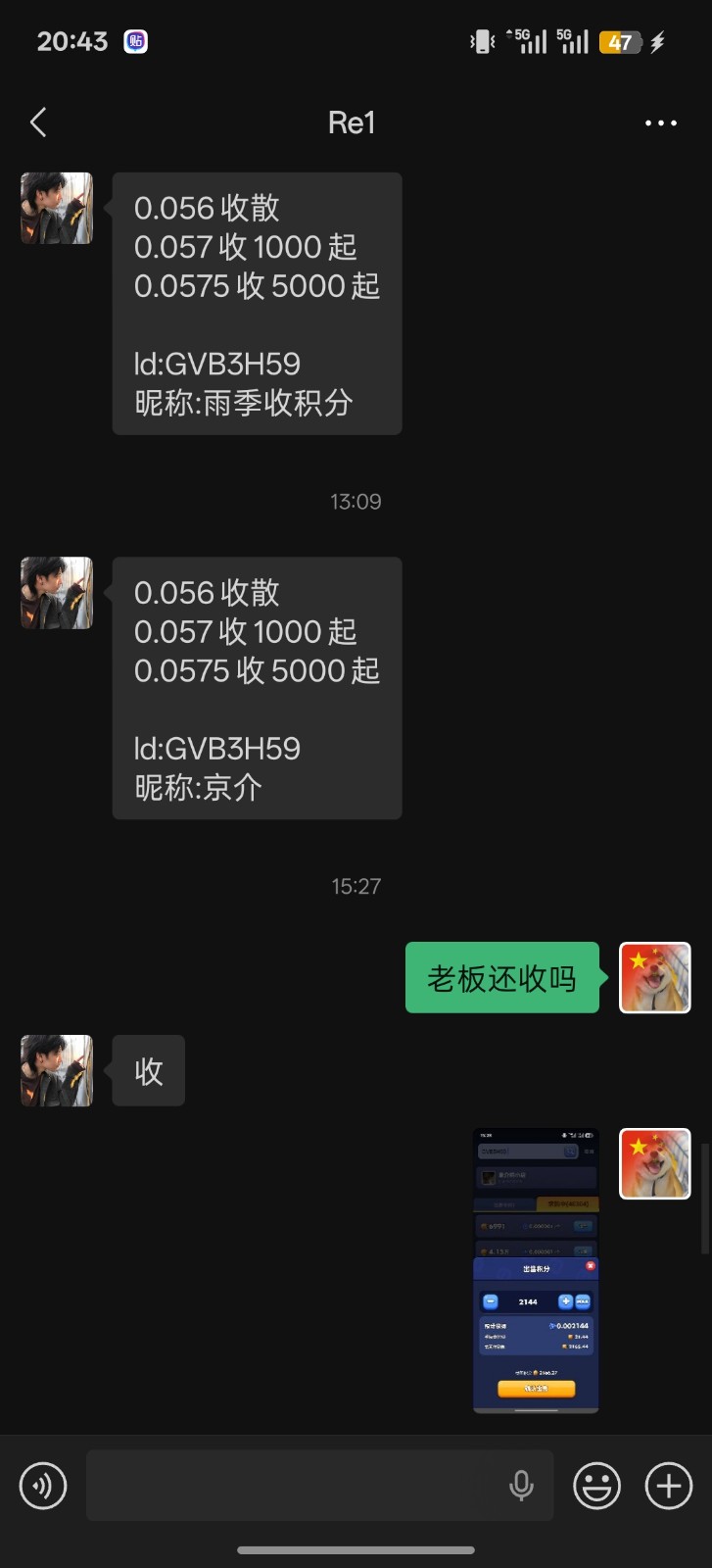Select the green bubble 老板还收吗

[x=501, y=977]
